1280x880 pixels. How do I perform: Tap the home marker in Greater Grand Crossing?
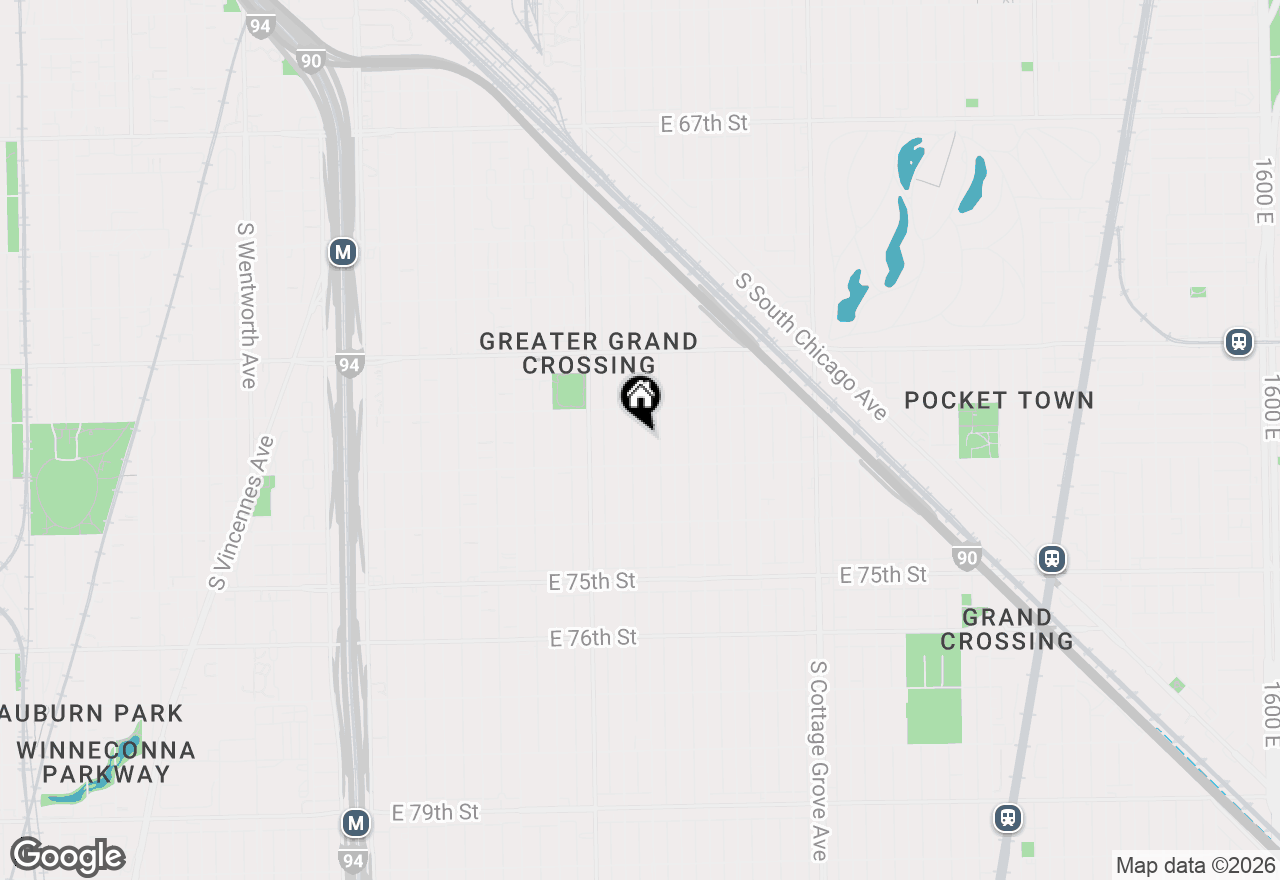641,399
